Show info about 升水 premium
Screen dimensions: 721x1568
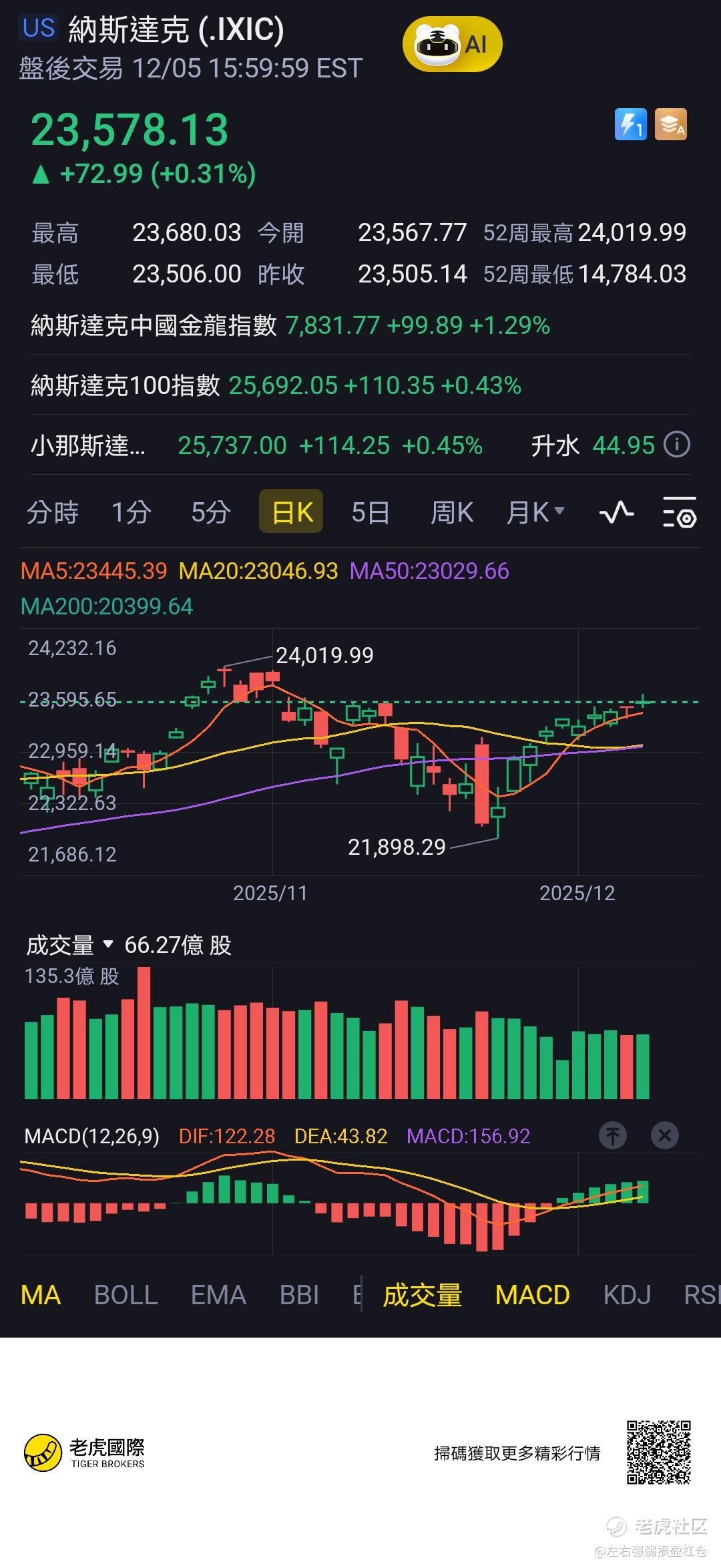[x=677, y=445]
